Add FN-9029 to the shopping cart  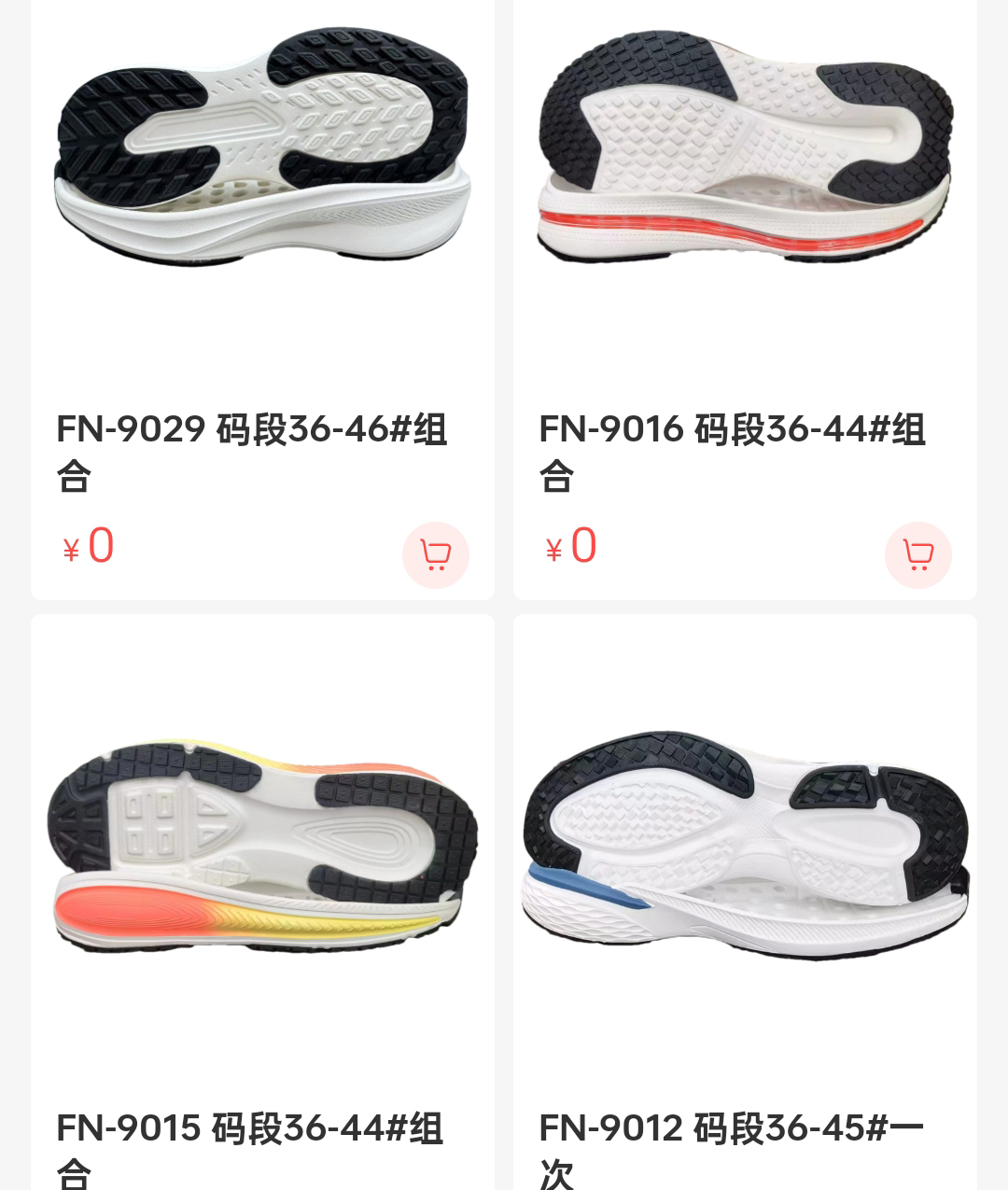pyautogui.click(x=435, y=555)
